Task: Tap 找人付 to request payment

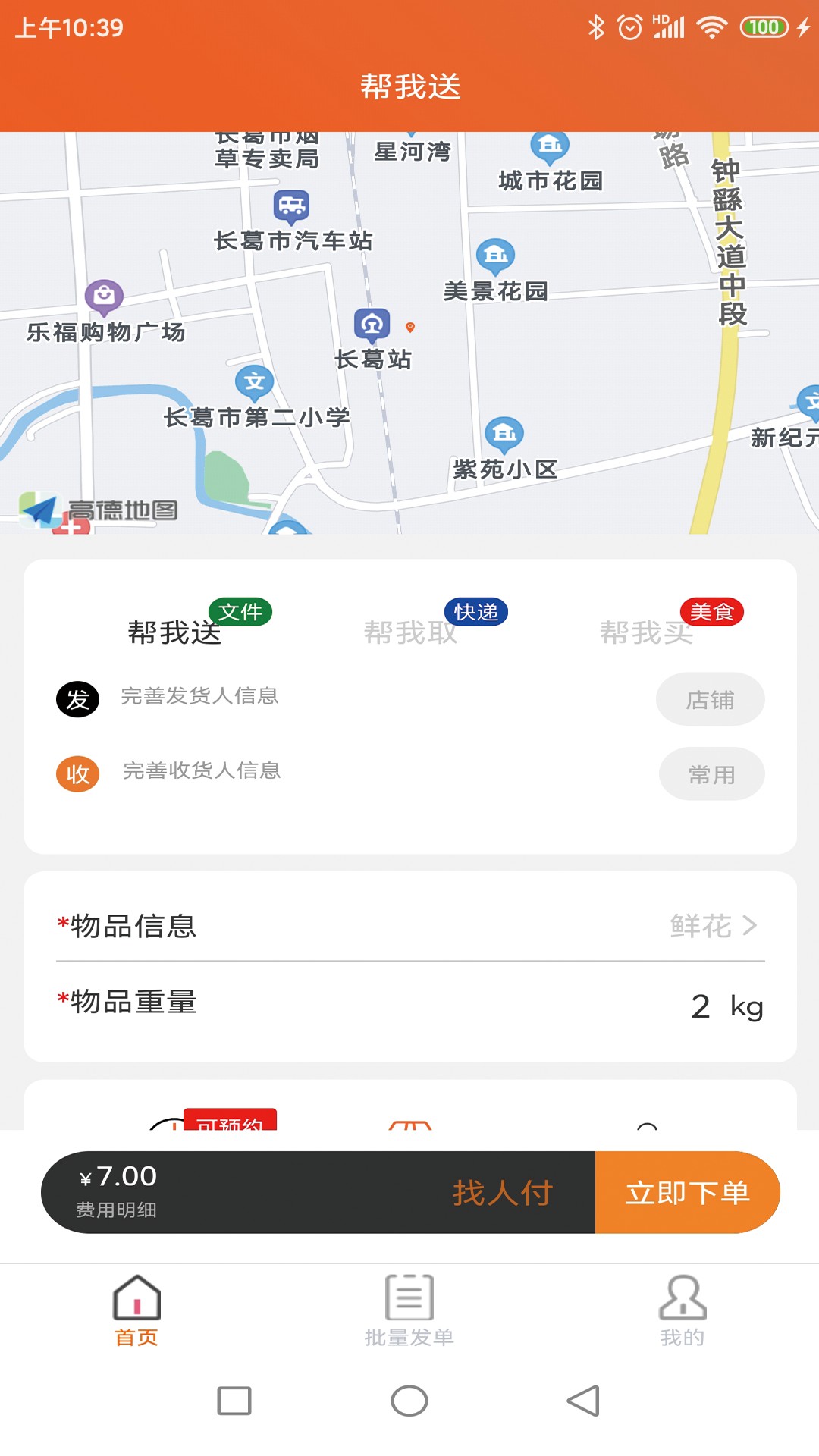Action: (503, 1191)
